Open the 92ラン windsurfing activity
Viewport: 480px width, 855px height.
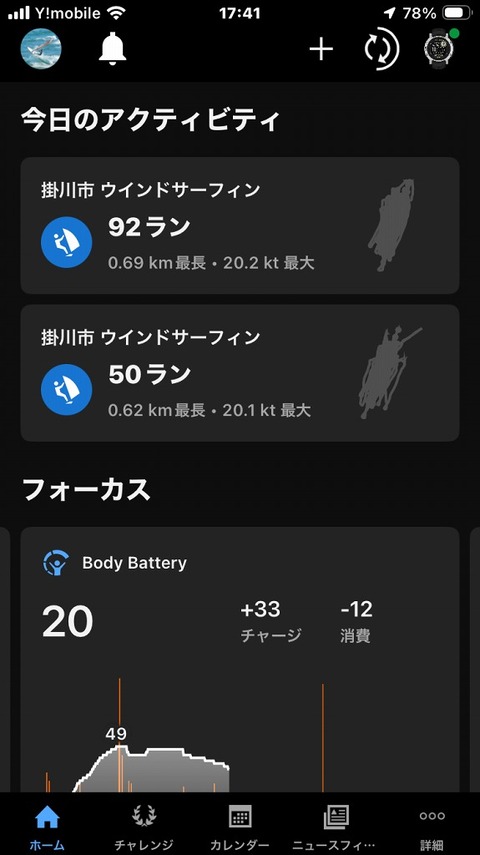pyautogui.click(x=240, y=226)
